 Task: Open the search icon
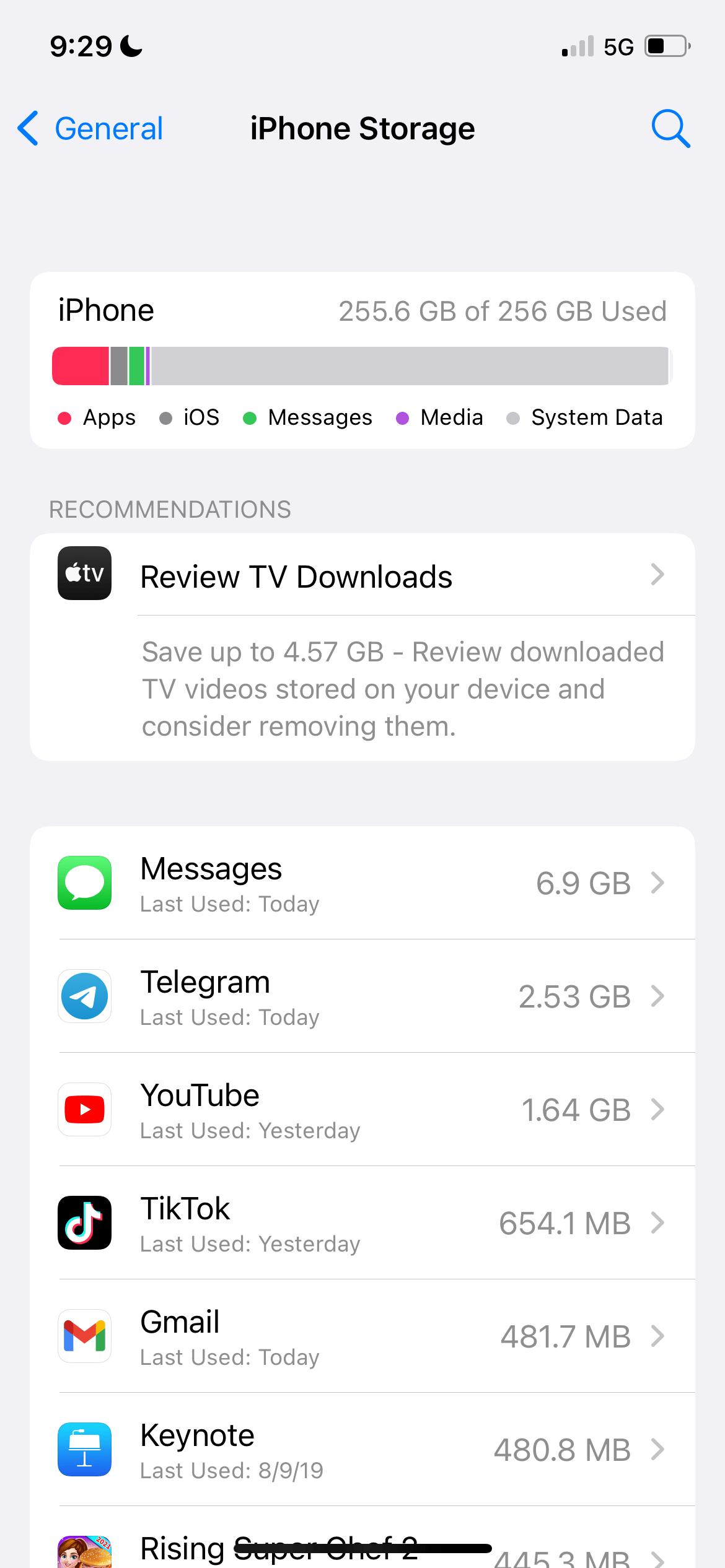pos(671,128)
